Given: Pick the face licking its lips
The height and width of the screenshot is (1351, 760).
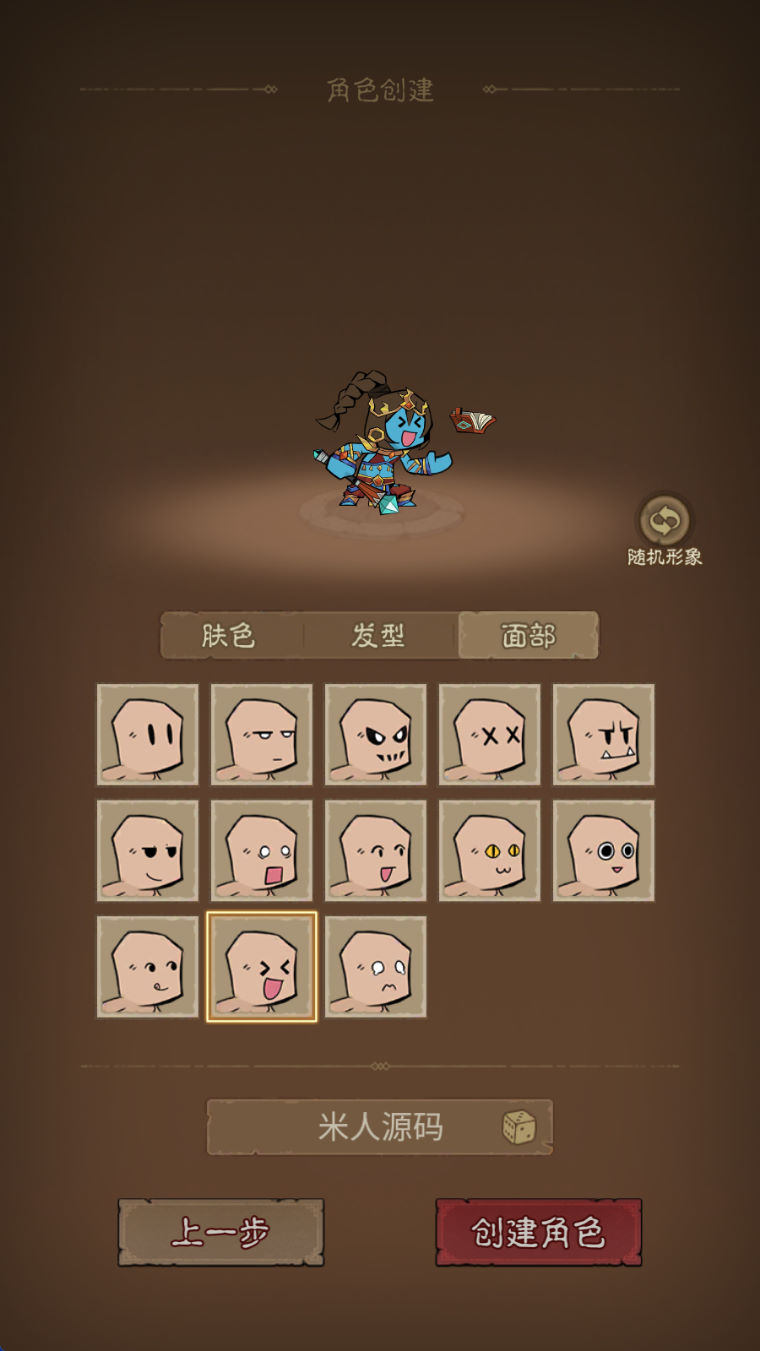Looking at the screenshot, I should click(148, 967).
